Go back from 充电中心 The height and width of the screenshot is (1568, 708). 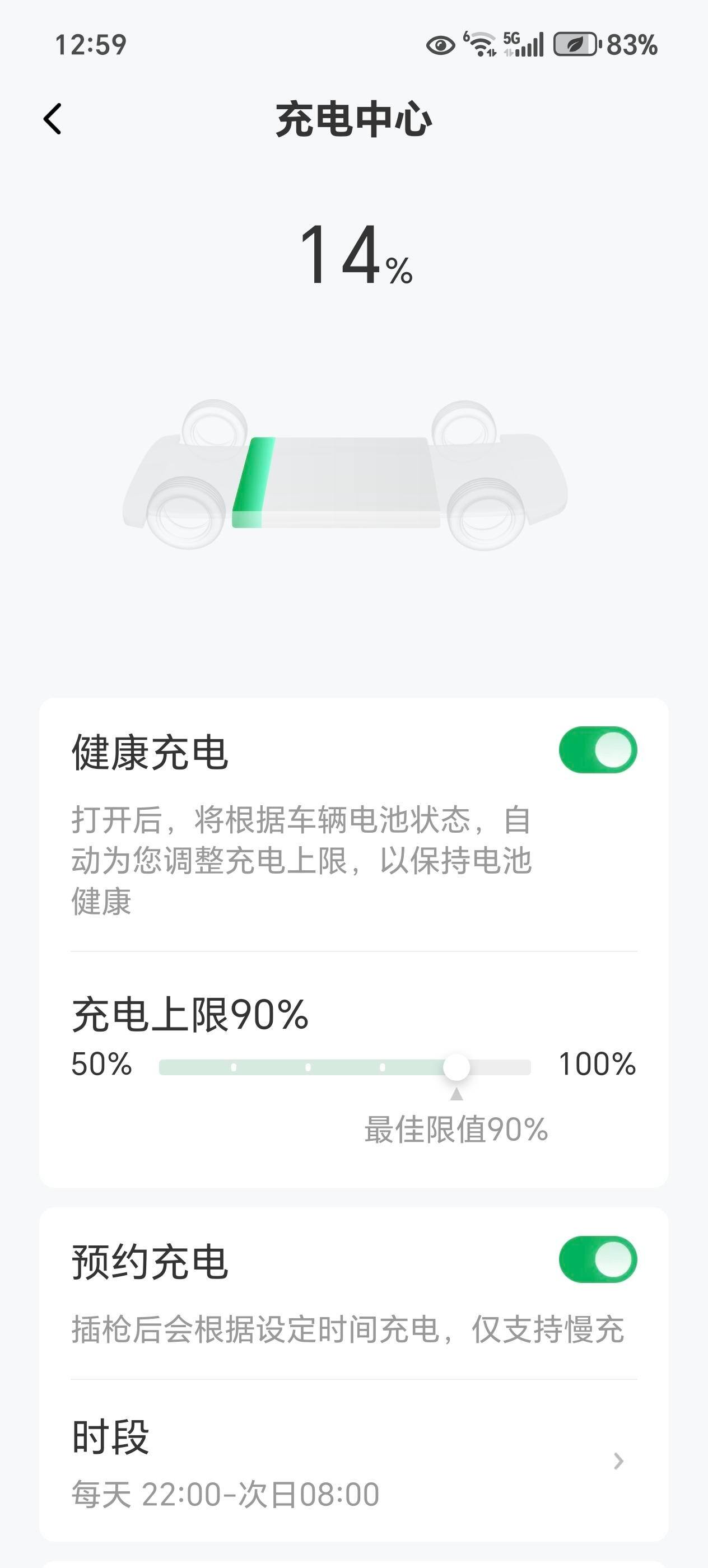pyautogui.click(x=53, y=119)
